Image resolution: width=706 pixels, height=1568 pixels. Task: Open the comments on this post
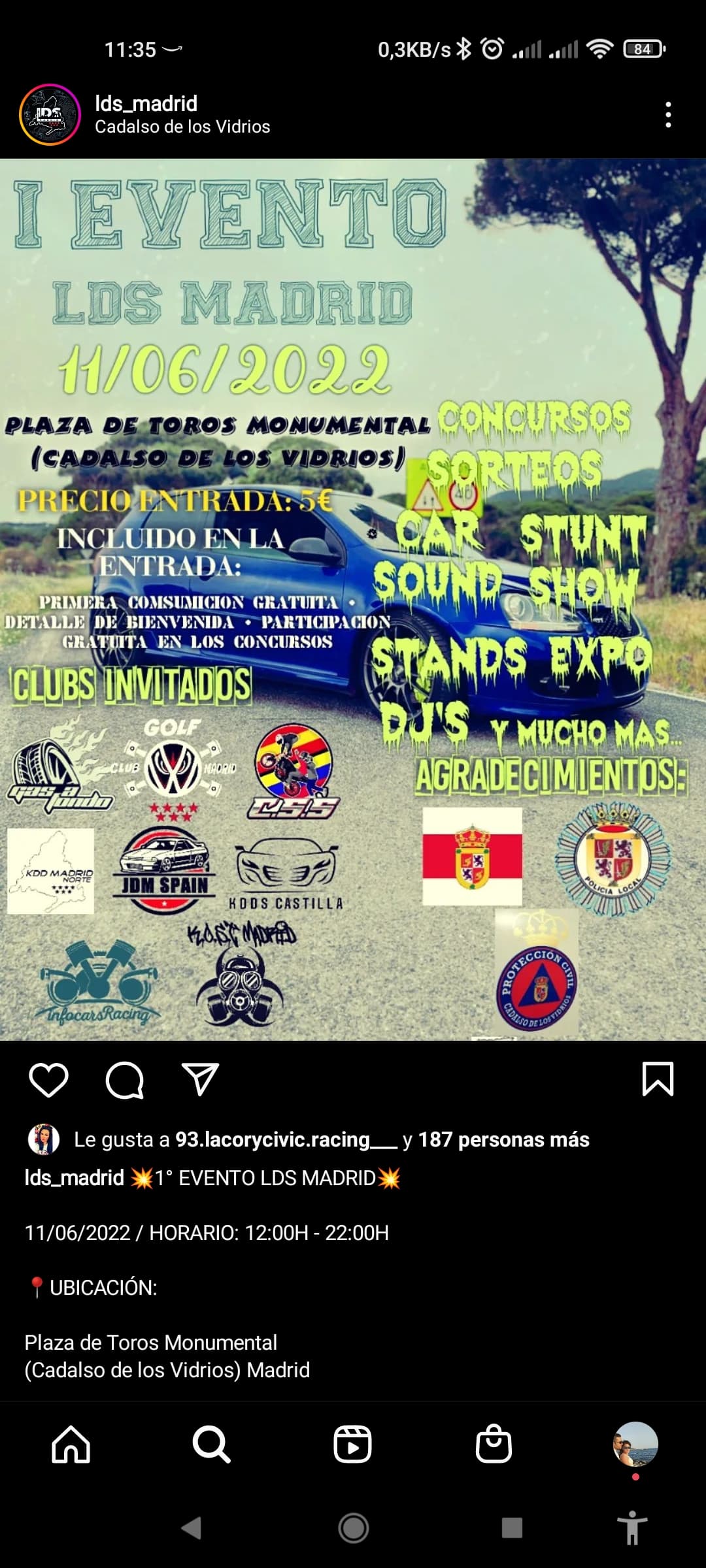pyautogui.click(x=124, y=1079)
